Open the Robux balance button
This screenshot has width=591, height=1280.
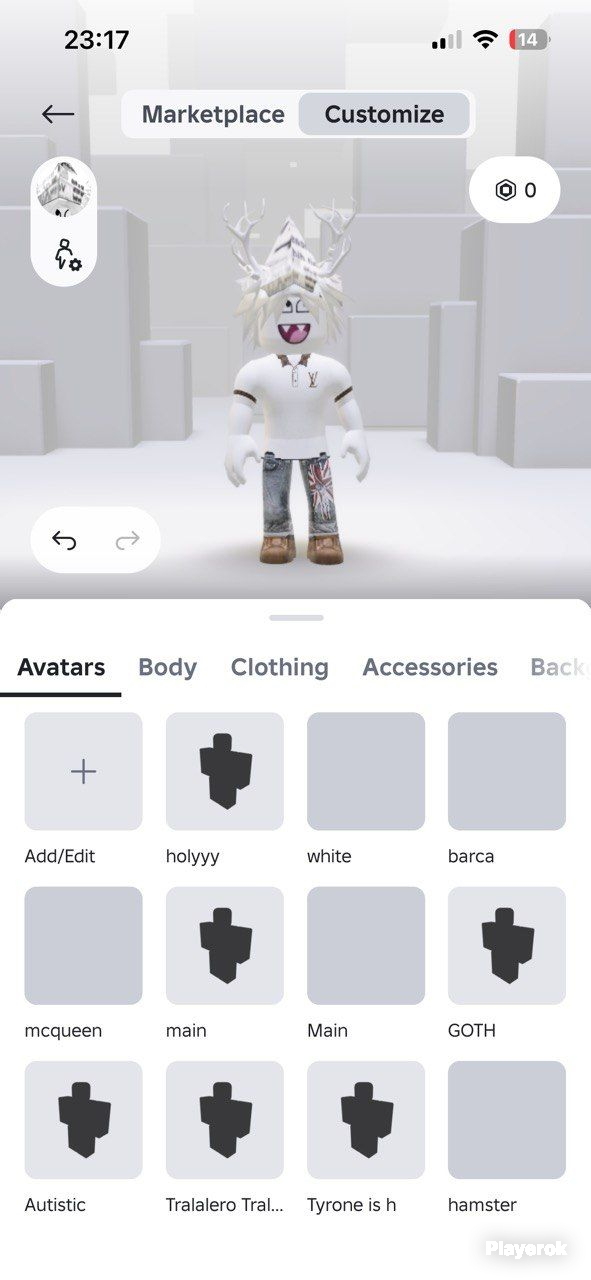(x=515, y=190)
